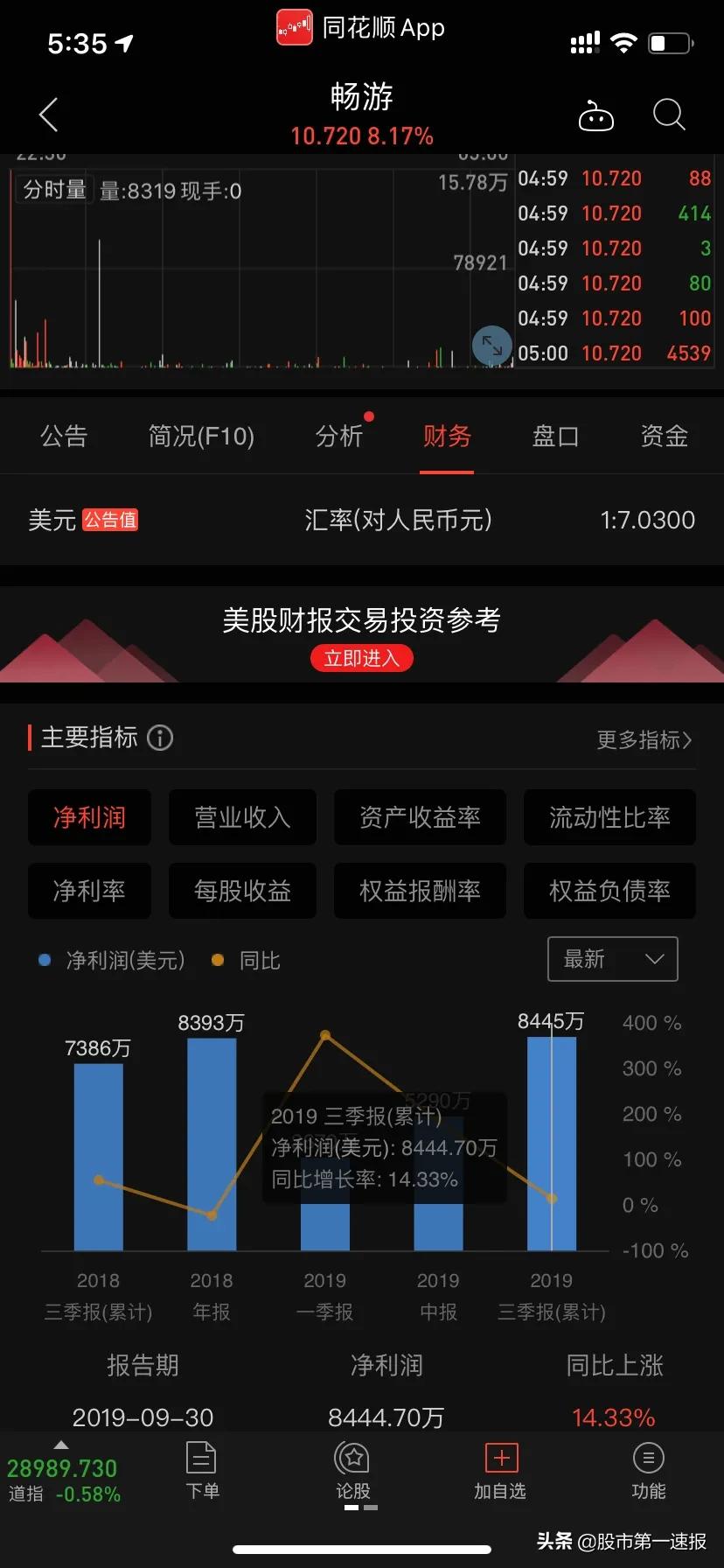Image resolution: width=724 pixels, height=1568 pixels.
Task: Switch to the 分析 tab
Action: click(339, 436)
